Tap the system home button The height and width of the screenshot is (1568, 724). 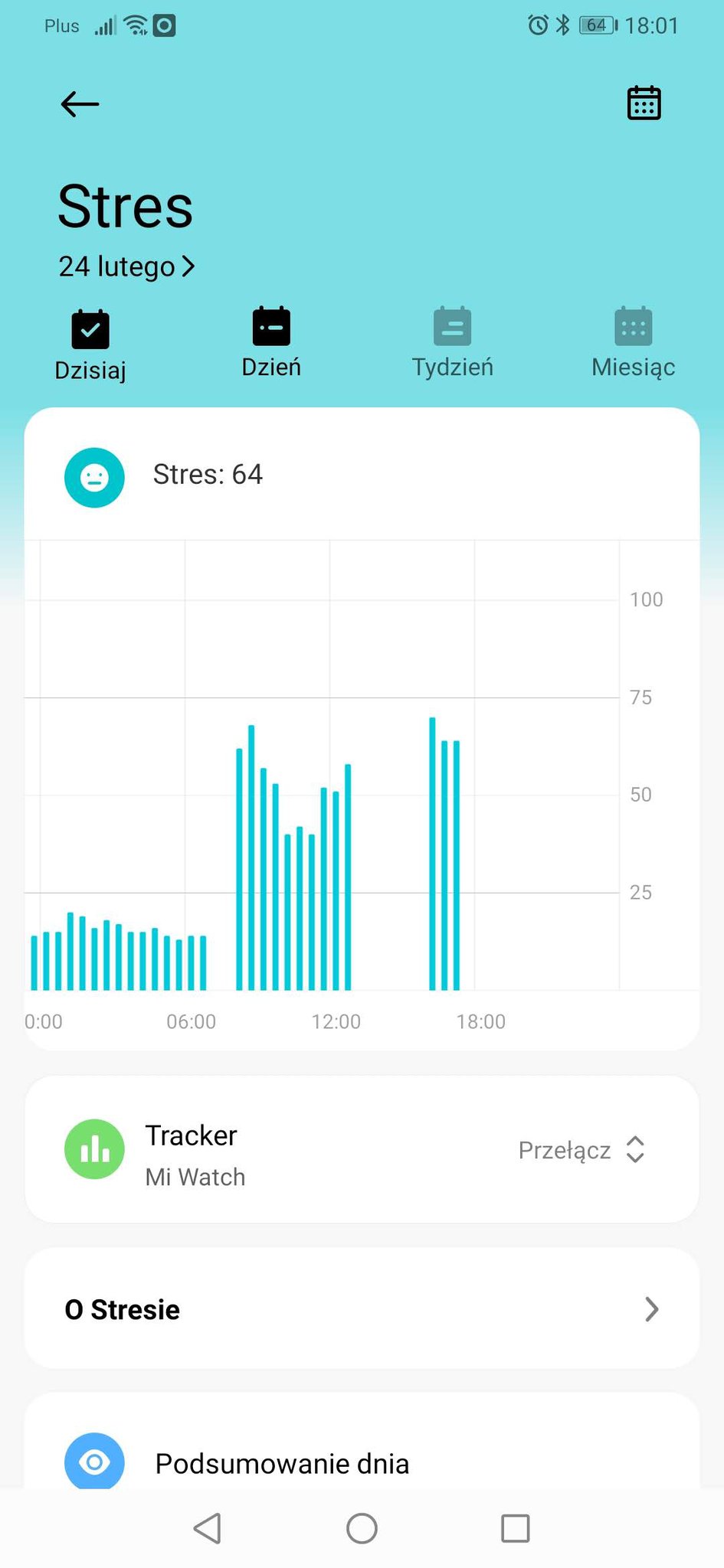click(x=362, y=1529)
